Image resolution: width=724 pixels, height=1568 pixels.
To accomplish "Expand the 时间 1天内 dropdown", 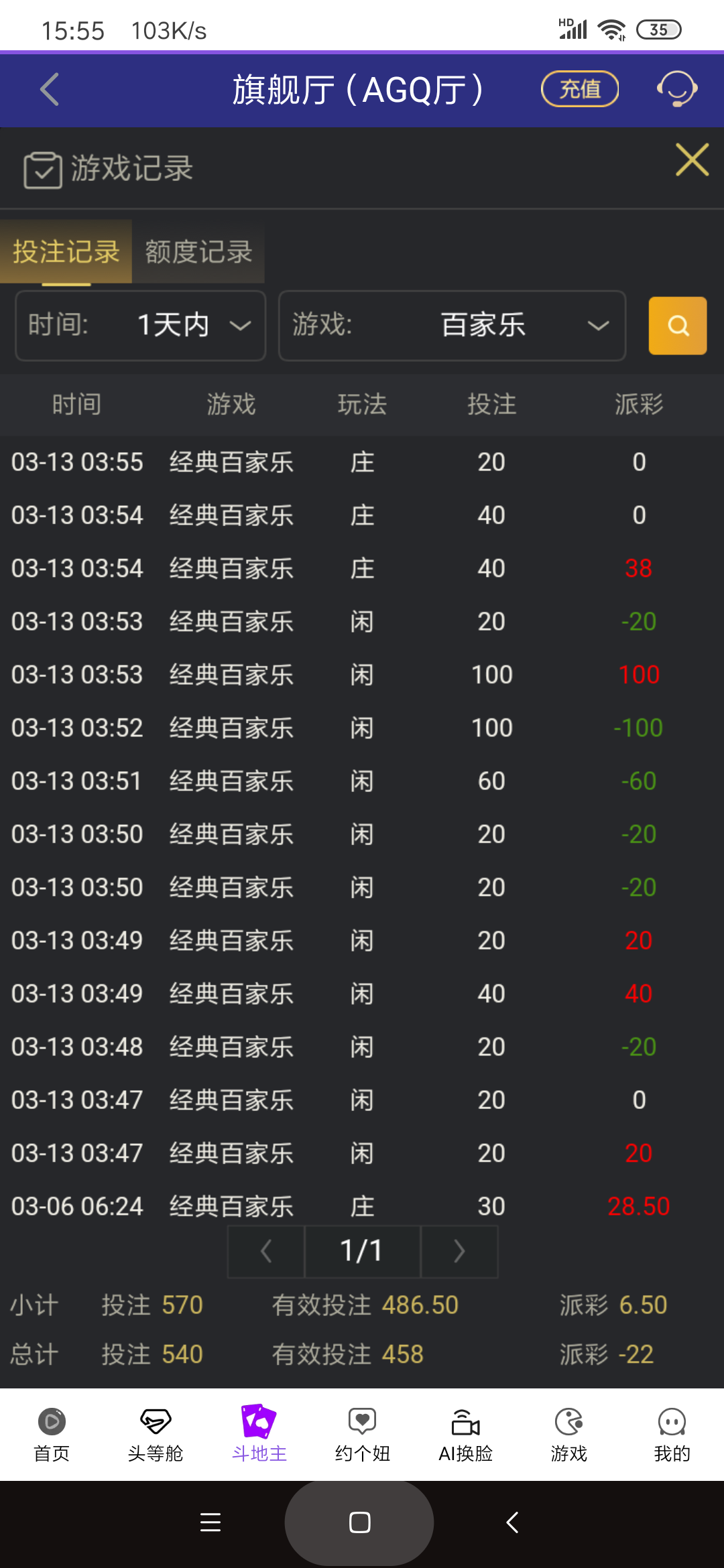I will coord(141,326).
